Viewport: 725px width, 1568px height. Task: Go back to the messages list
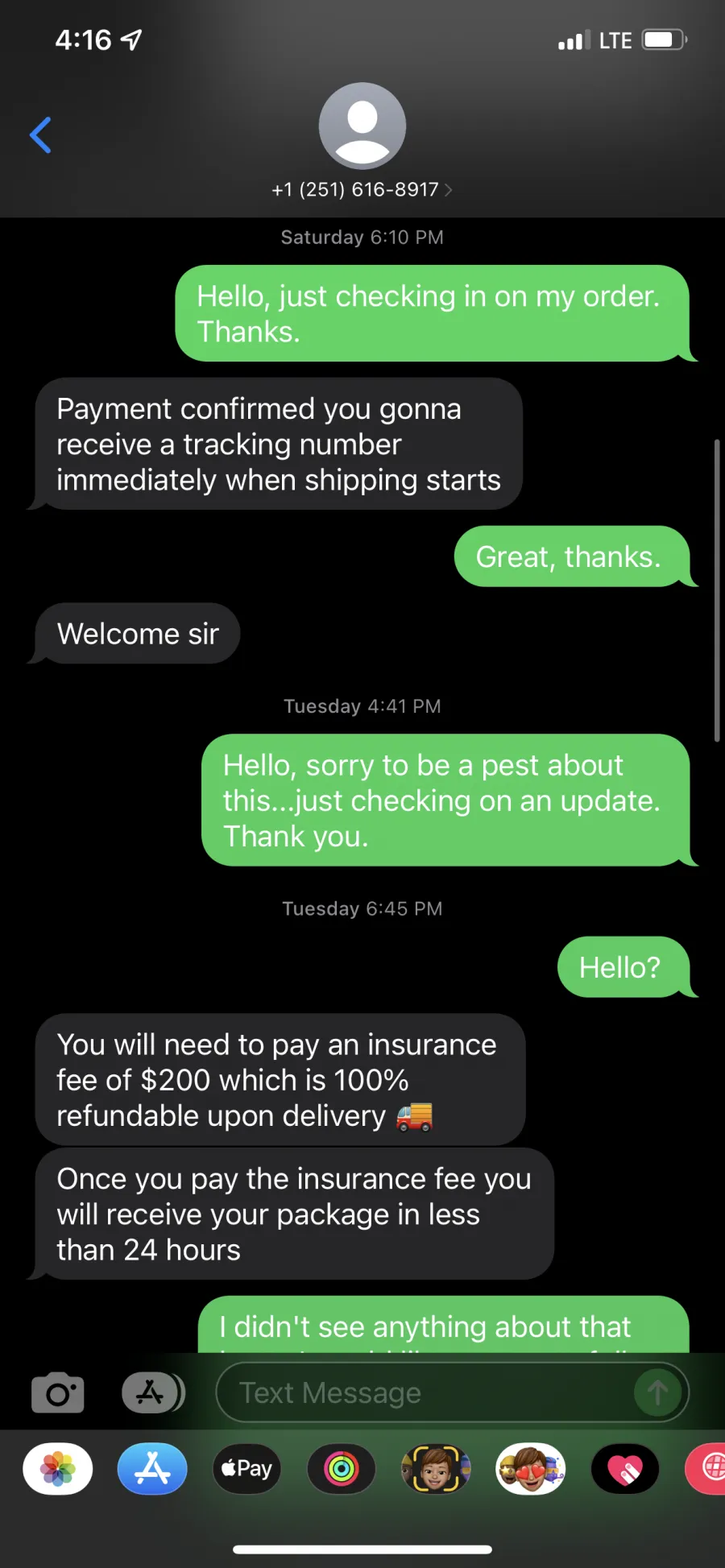(40, 134)
